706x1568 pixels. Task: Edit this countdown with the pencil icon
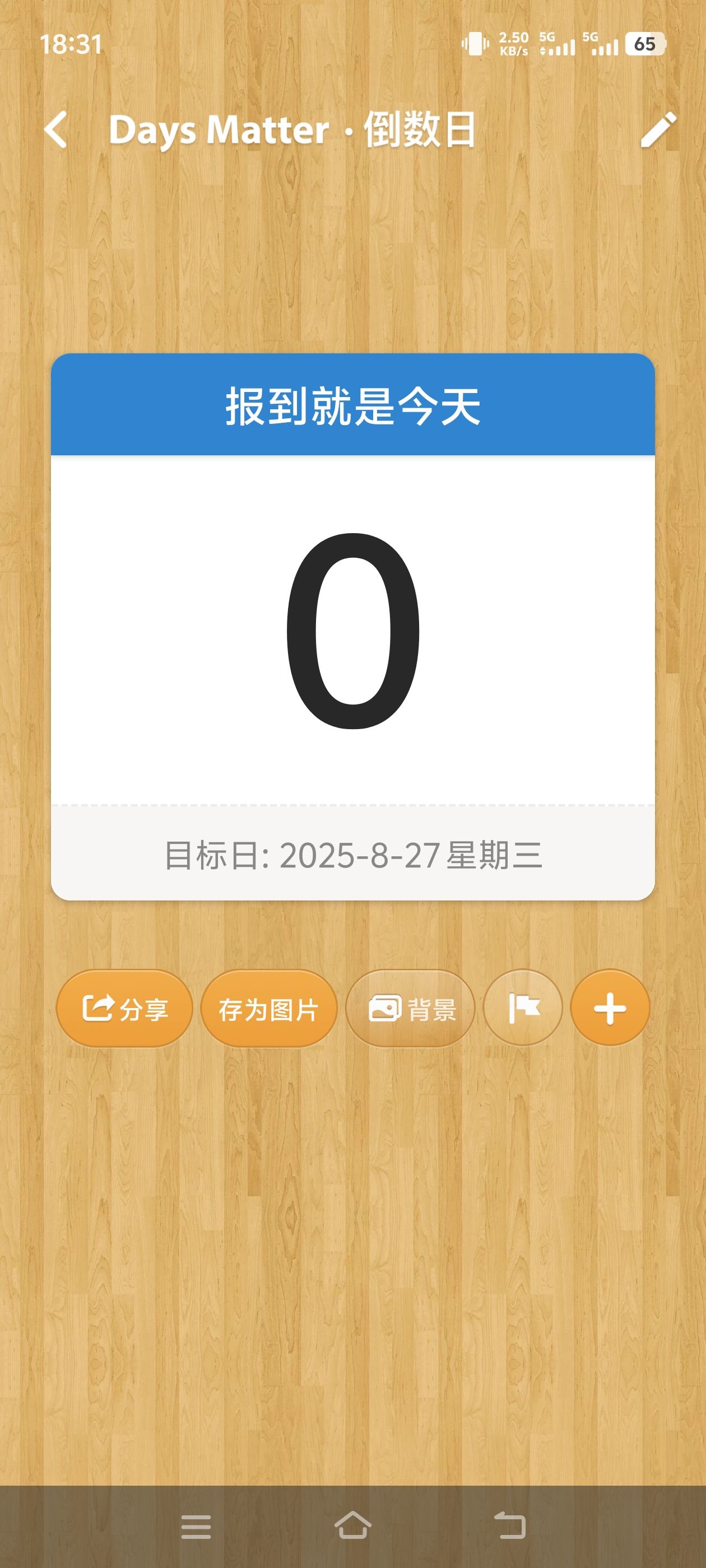[658, 130]
